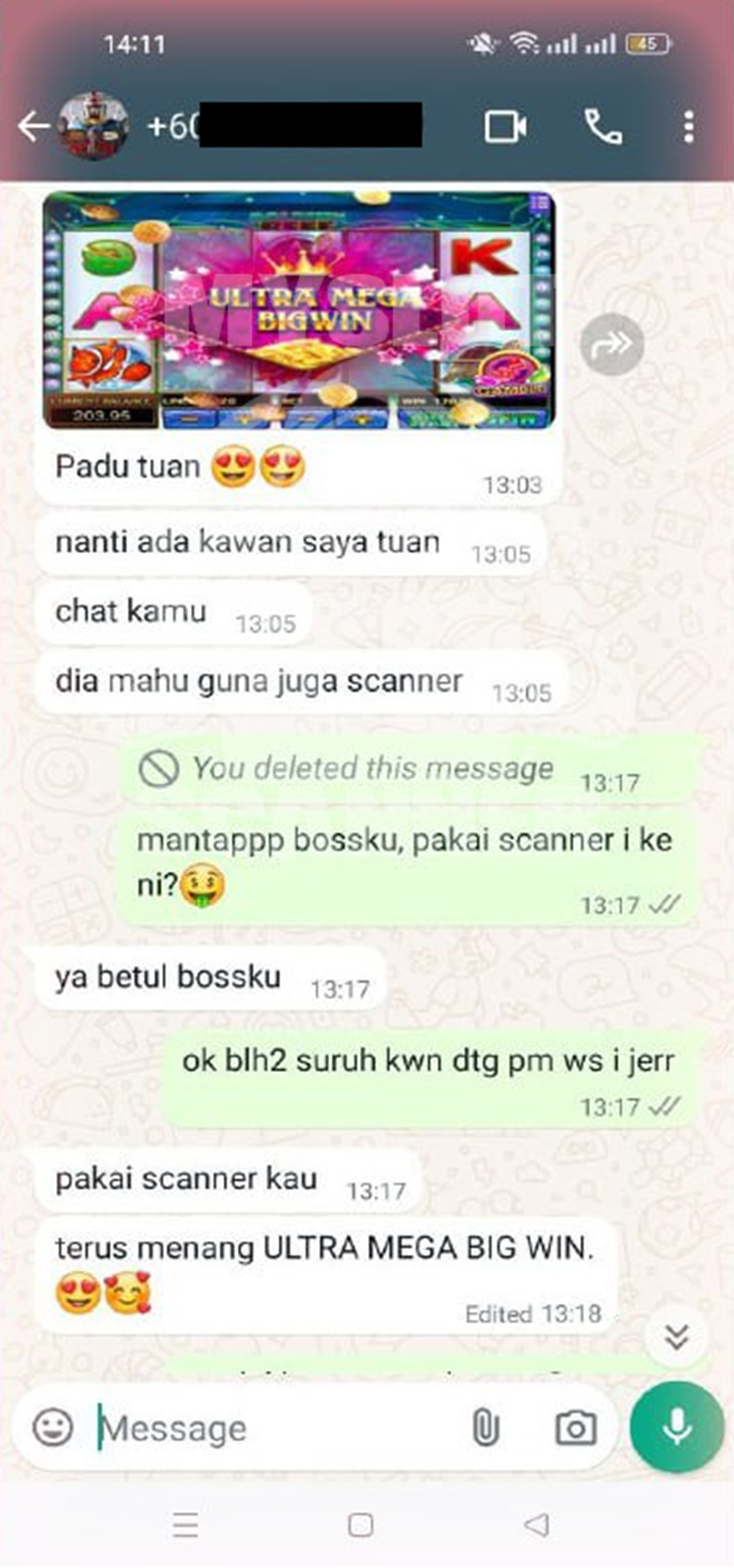The width and height of the screenshot is (734, 1568).
Task: Open the camera from the chat bar
Action: [x=576, y=1427]
